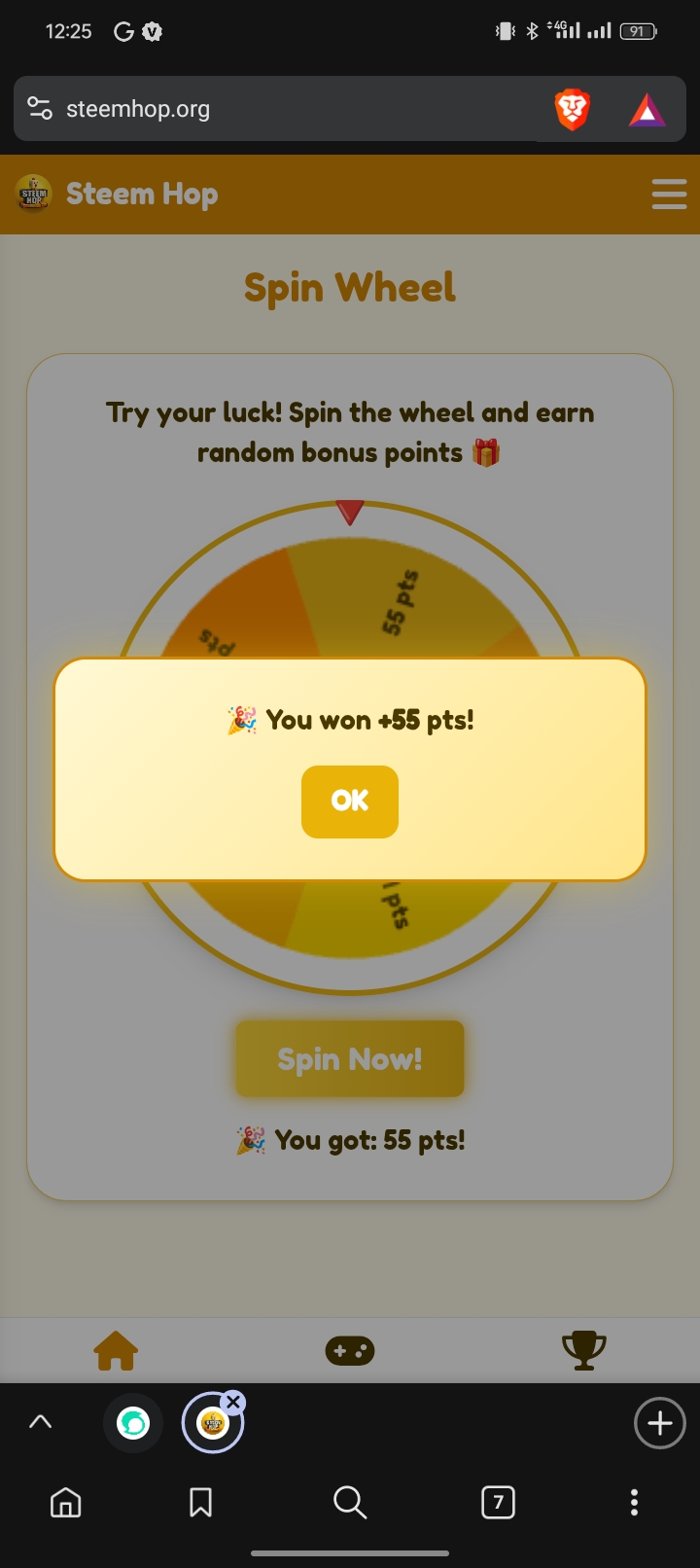Open the tab switcher showing 7 tabs
The image size is (700, 1568).
point(499,1503)
